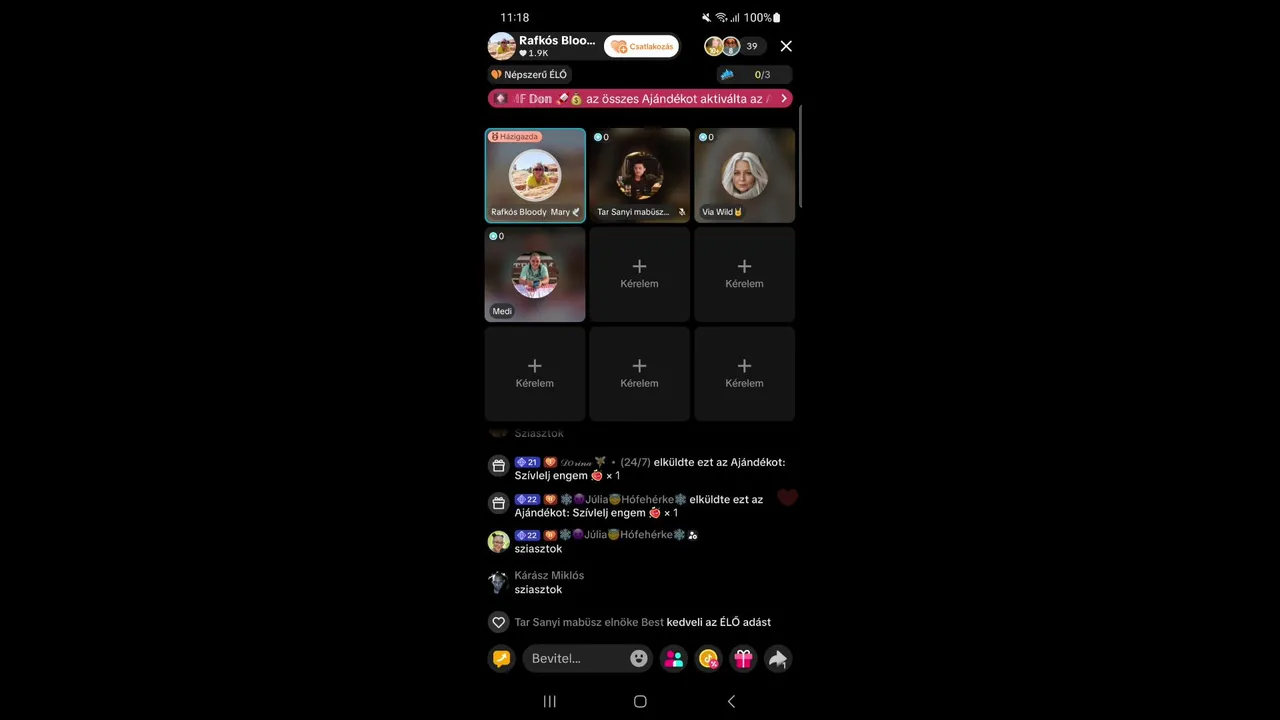Open the coin recharge icon

click(709, 658)
